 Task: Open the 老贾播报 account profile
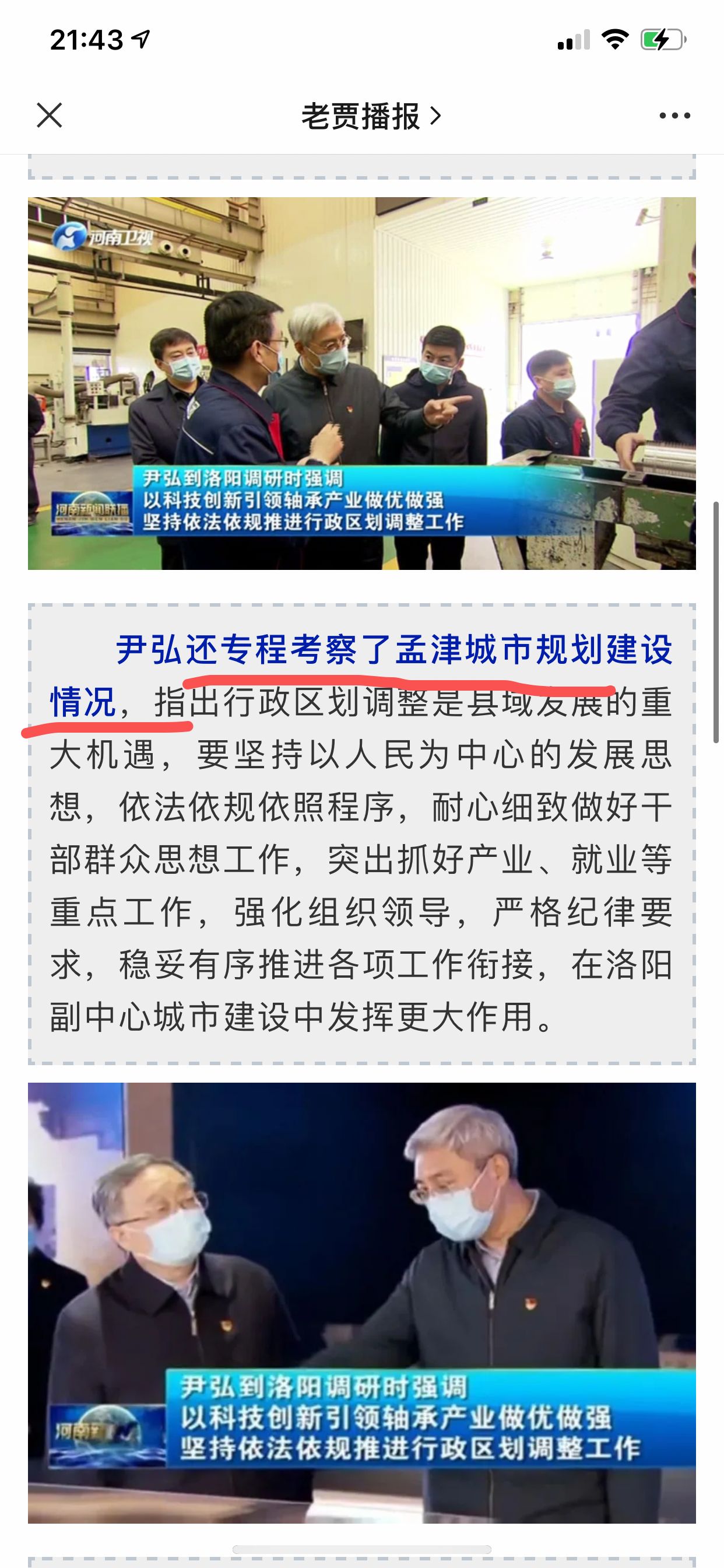[x=371, y=116]
